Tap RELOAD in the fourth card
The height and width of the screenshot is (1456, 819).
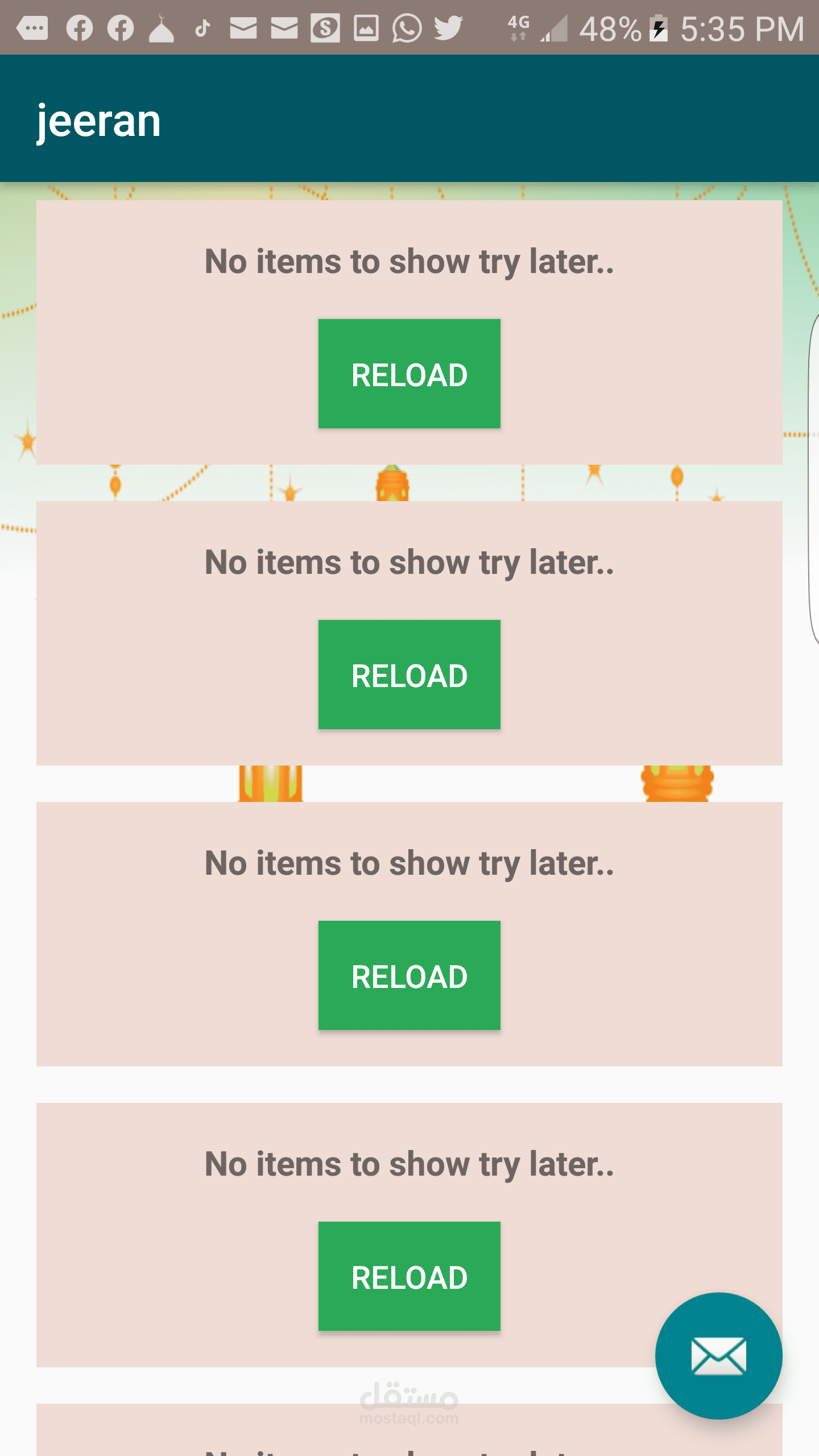pyautogui.click(x=409, y=1276)
